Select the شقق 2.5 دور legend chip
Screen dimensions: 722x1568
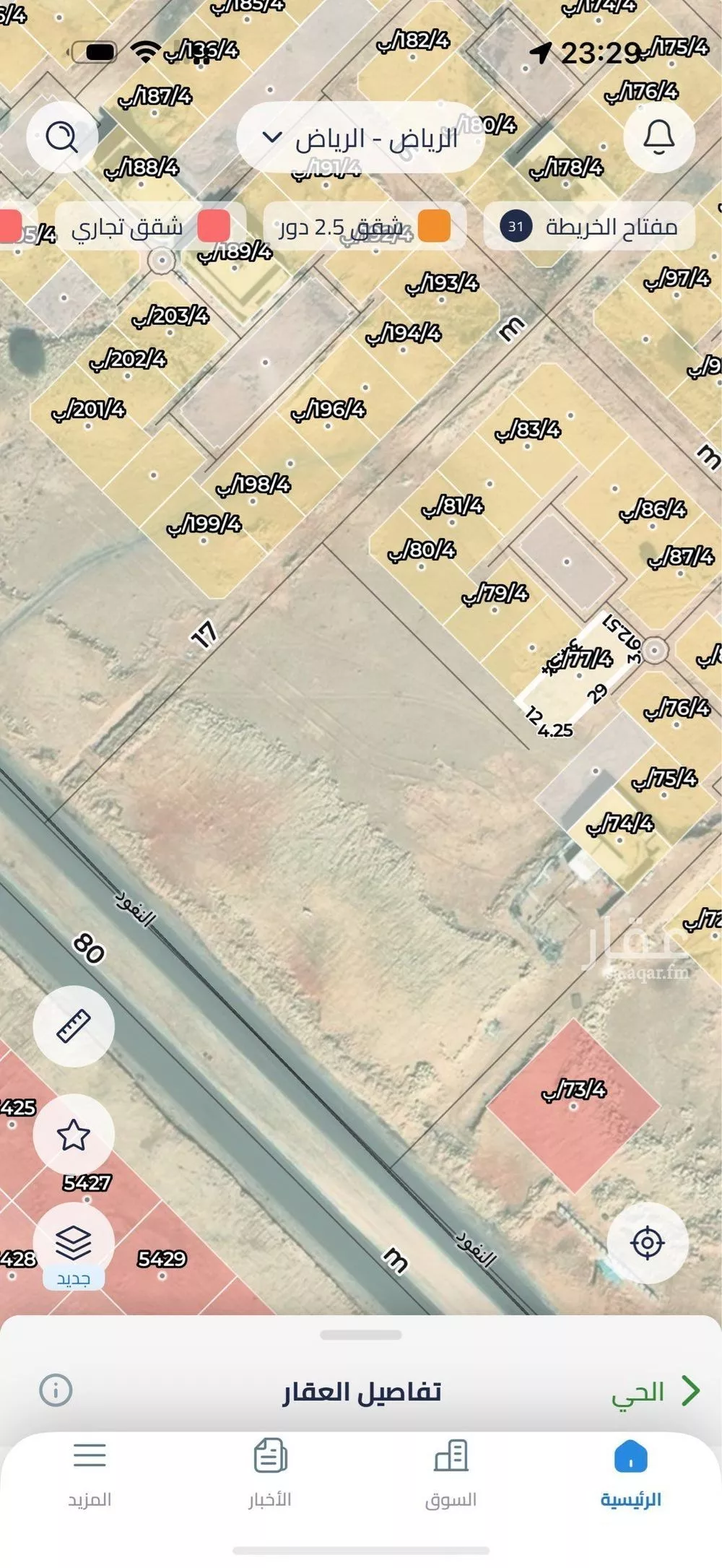click(365, 227)
